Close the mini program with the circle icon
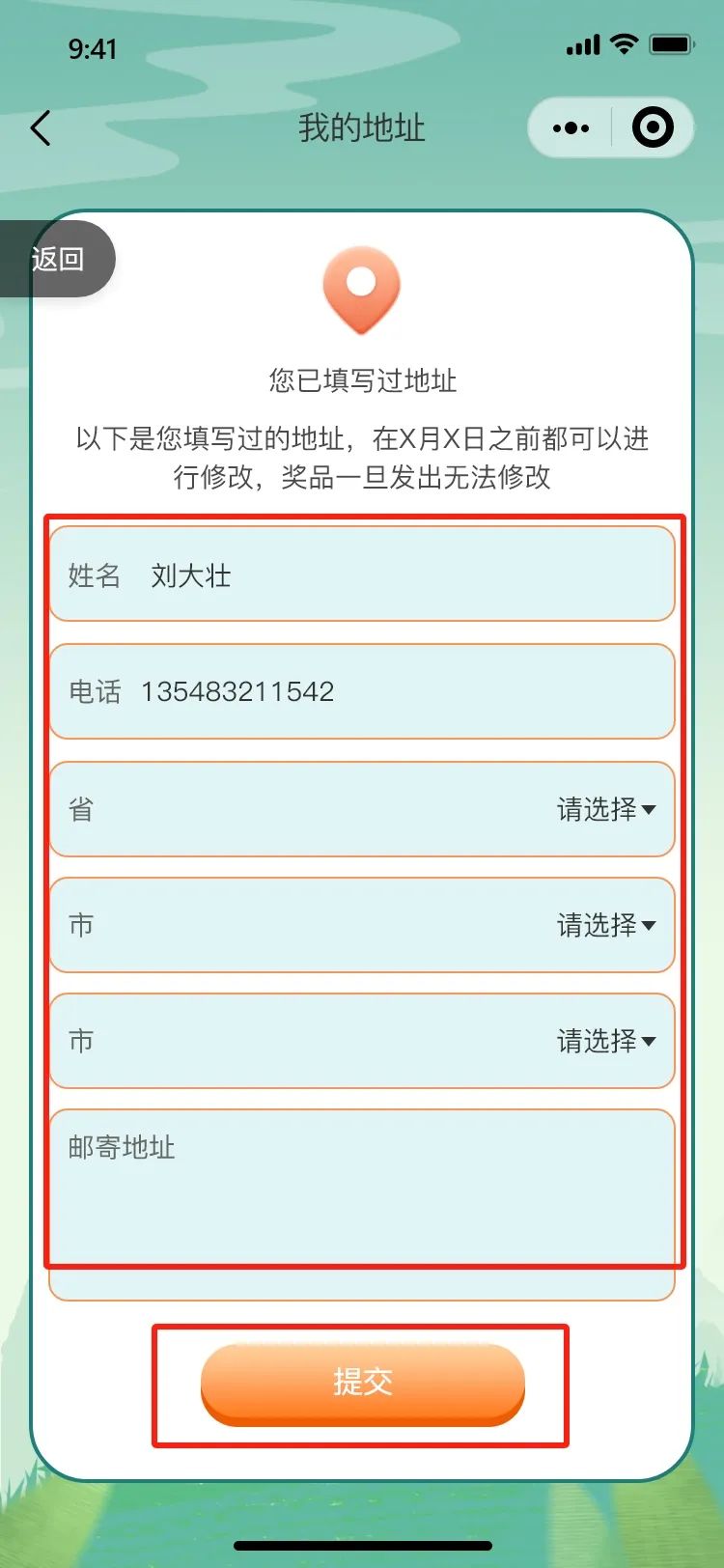 pyautogui.click(x=653, y=127)
